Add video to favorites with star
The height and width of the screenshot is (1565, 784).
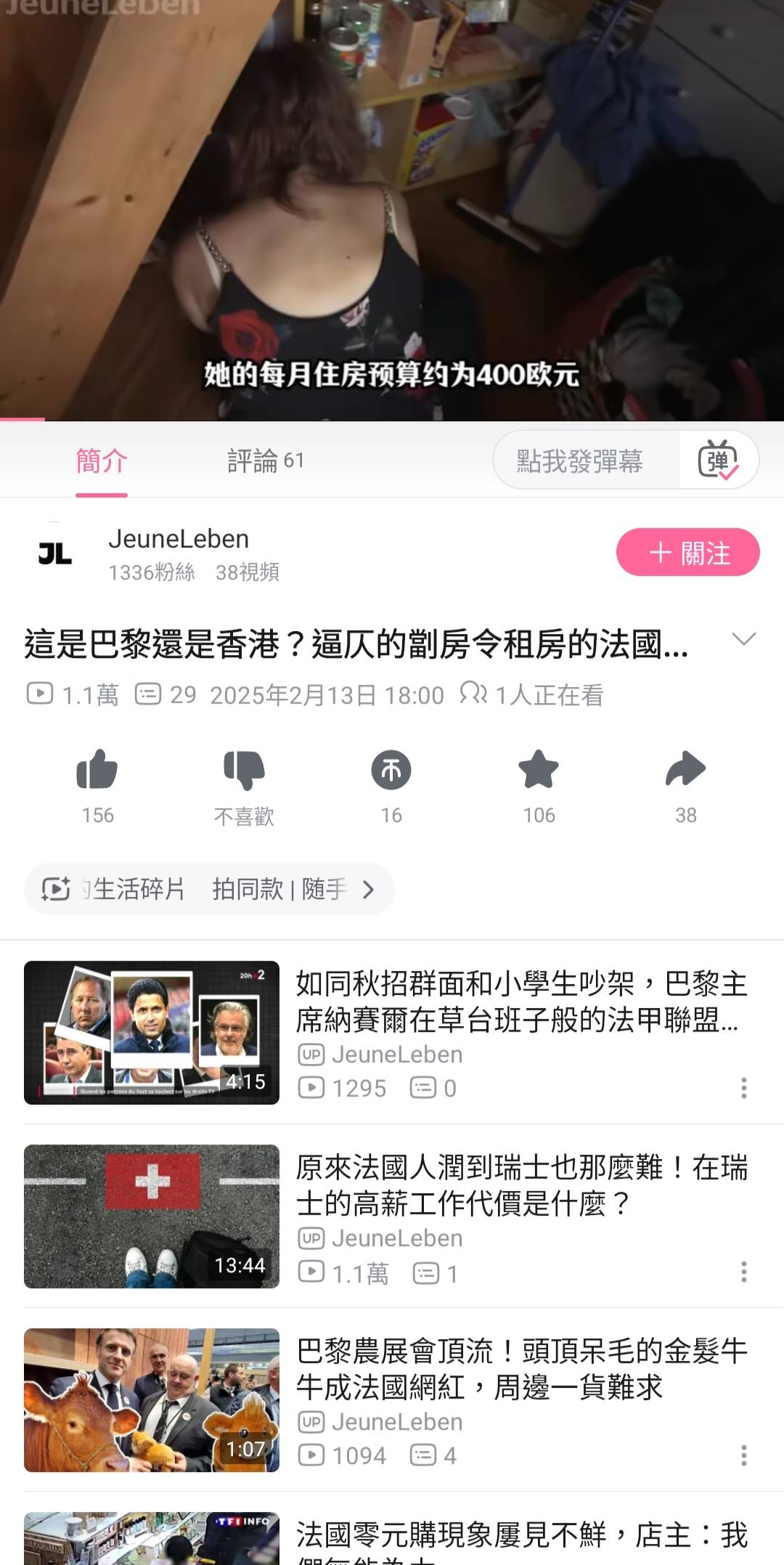[x=539, y=771]
